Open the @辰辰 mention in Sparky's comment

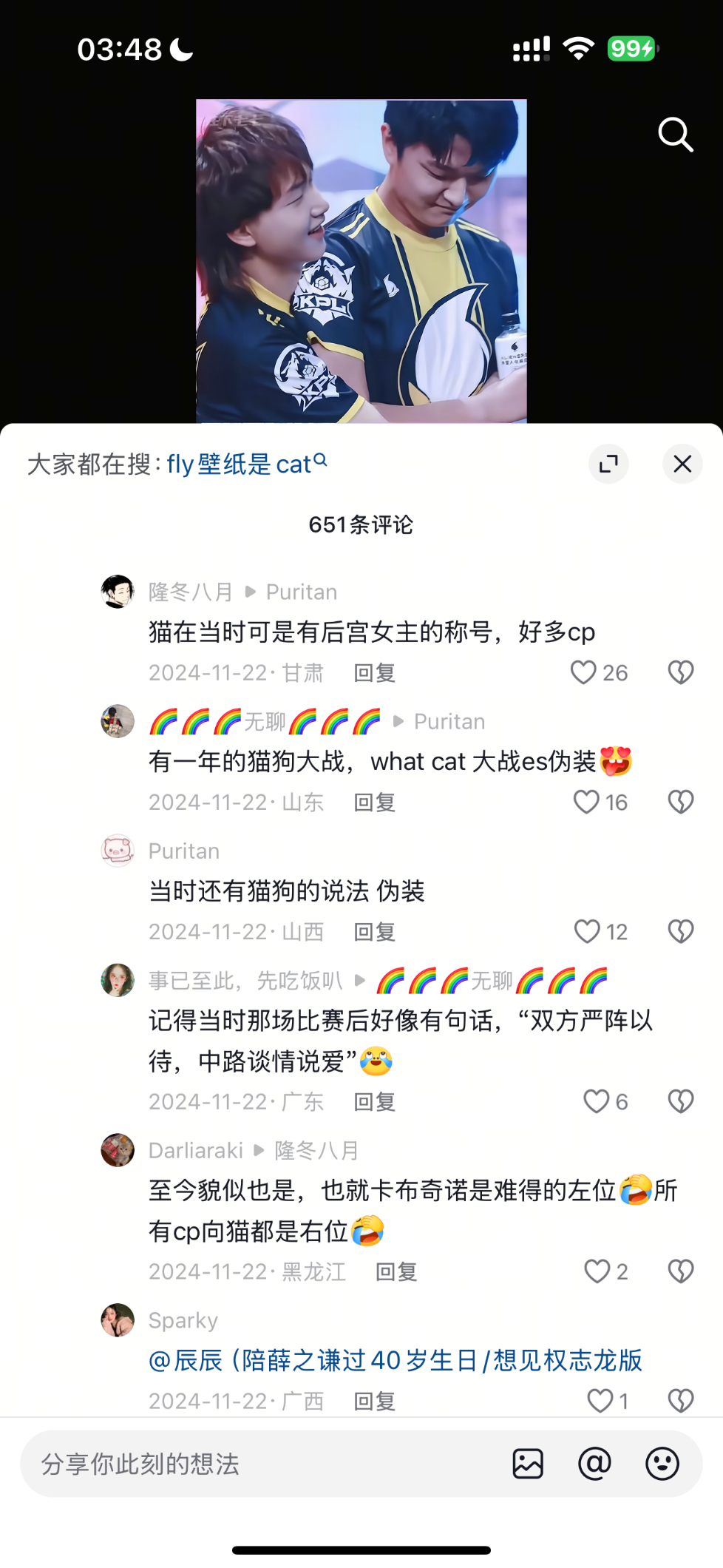(396, 1360)
